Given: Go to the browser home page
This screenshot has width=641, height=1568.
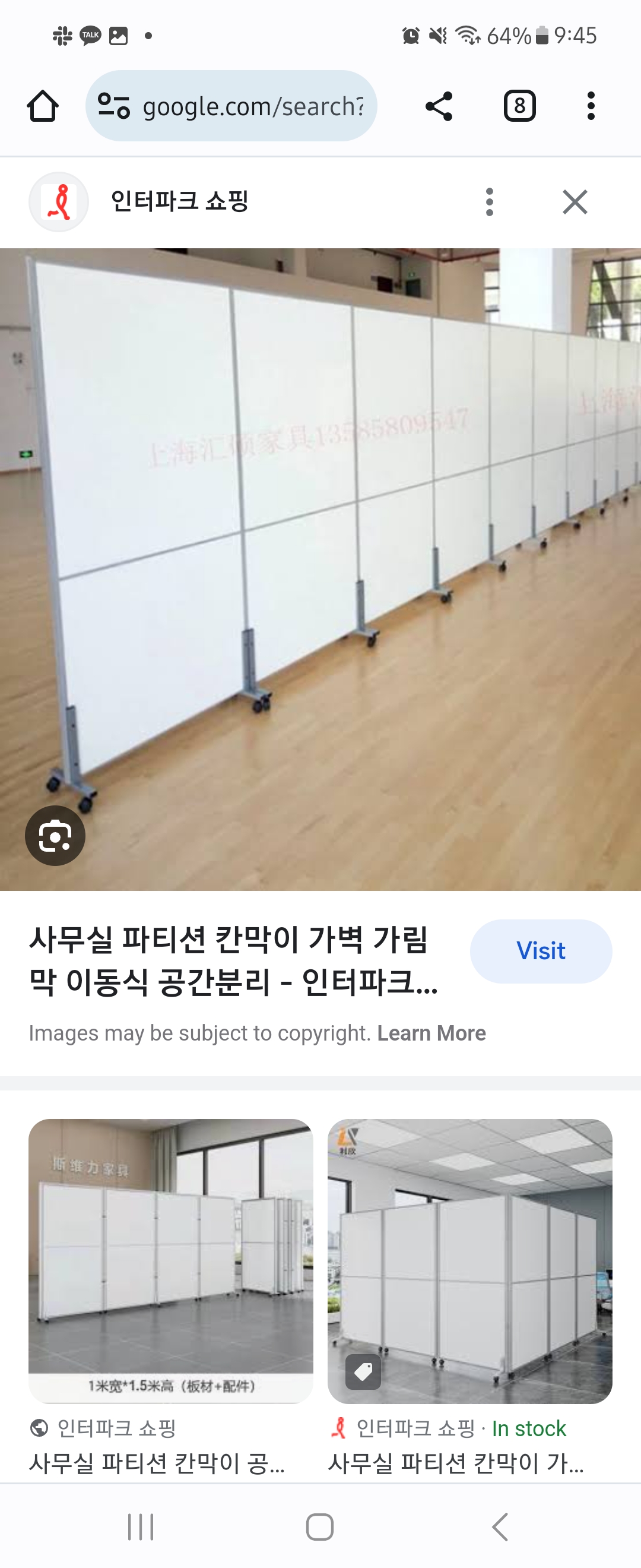Looking at the screenshot, I should click(43, 106).
